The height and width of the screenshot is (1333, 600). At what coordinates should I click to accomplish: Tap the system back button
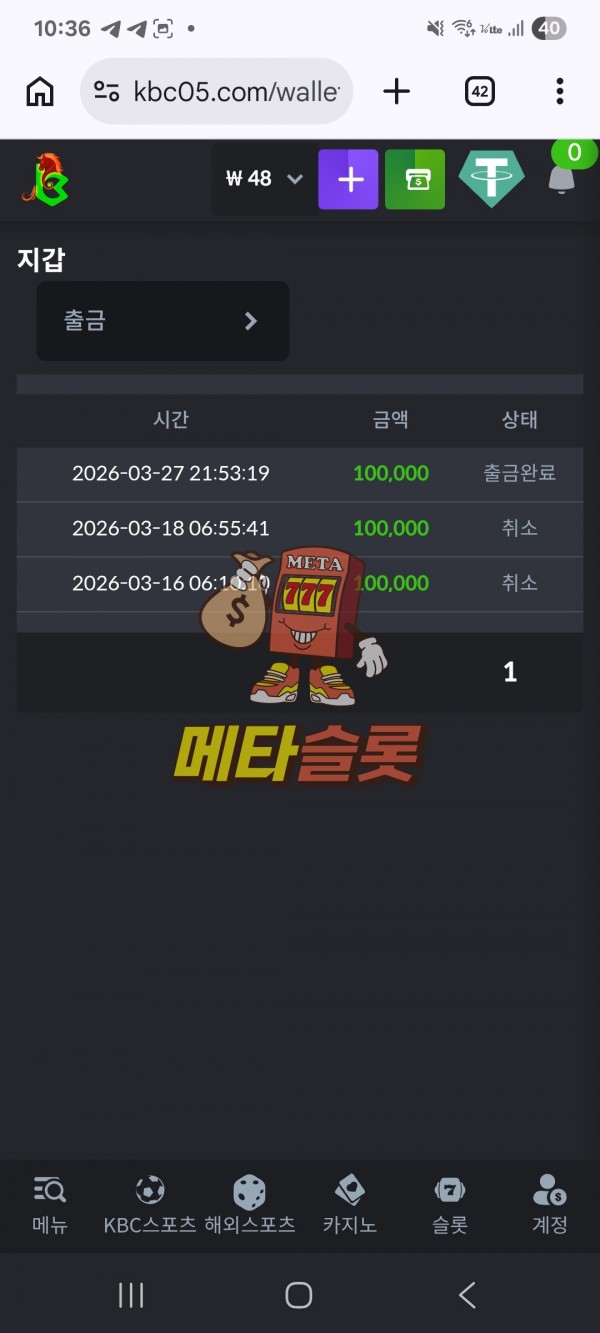pos(467,1295)
